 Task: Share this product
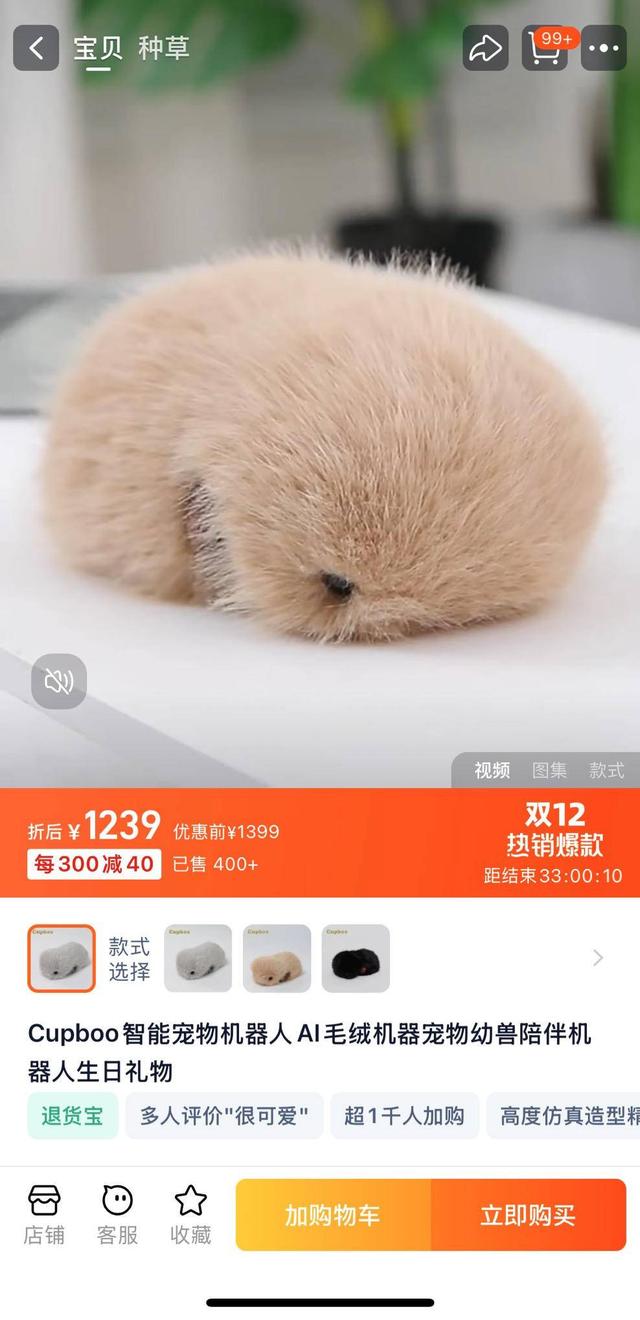pos(485,48)
